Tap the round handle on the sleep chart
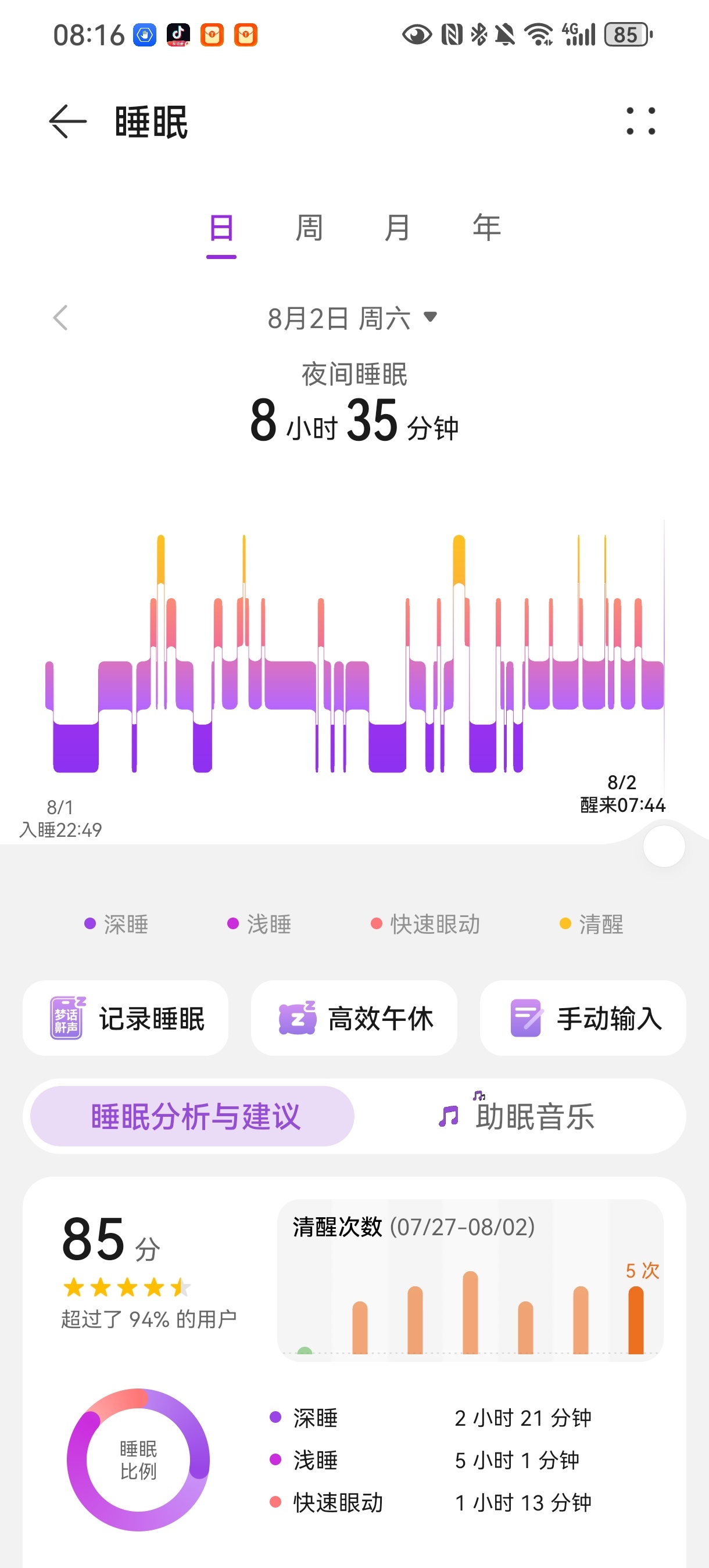 pos(664,846)
